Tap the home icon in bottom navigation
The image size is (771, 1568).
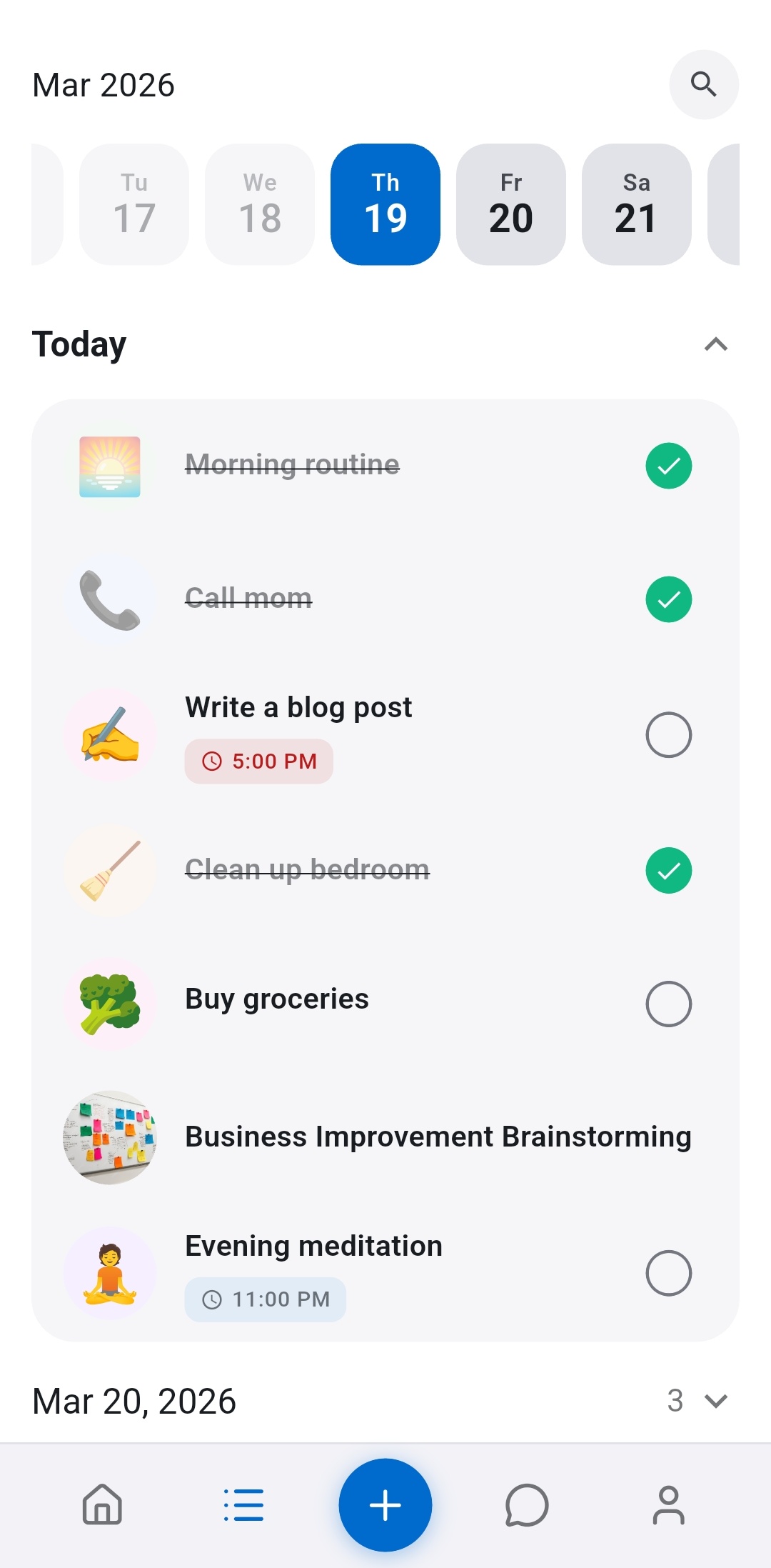[x=102, y=1505]
